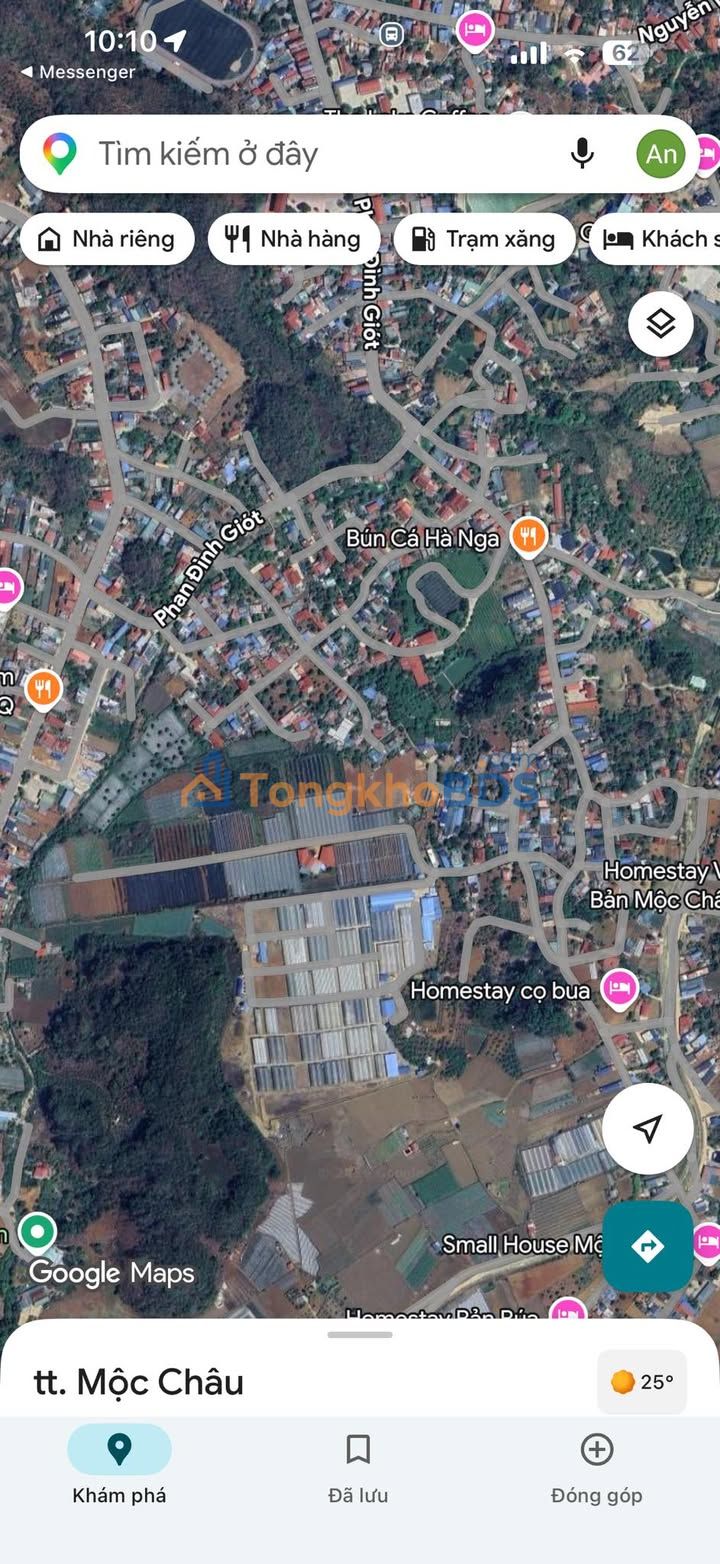The width and height of the screenshot is (720, 1564).
Task: Go to the Đã lưu tab
Action: [x=358, y=1465]
